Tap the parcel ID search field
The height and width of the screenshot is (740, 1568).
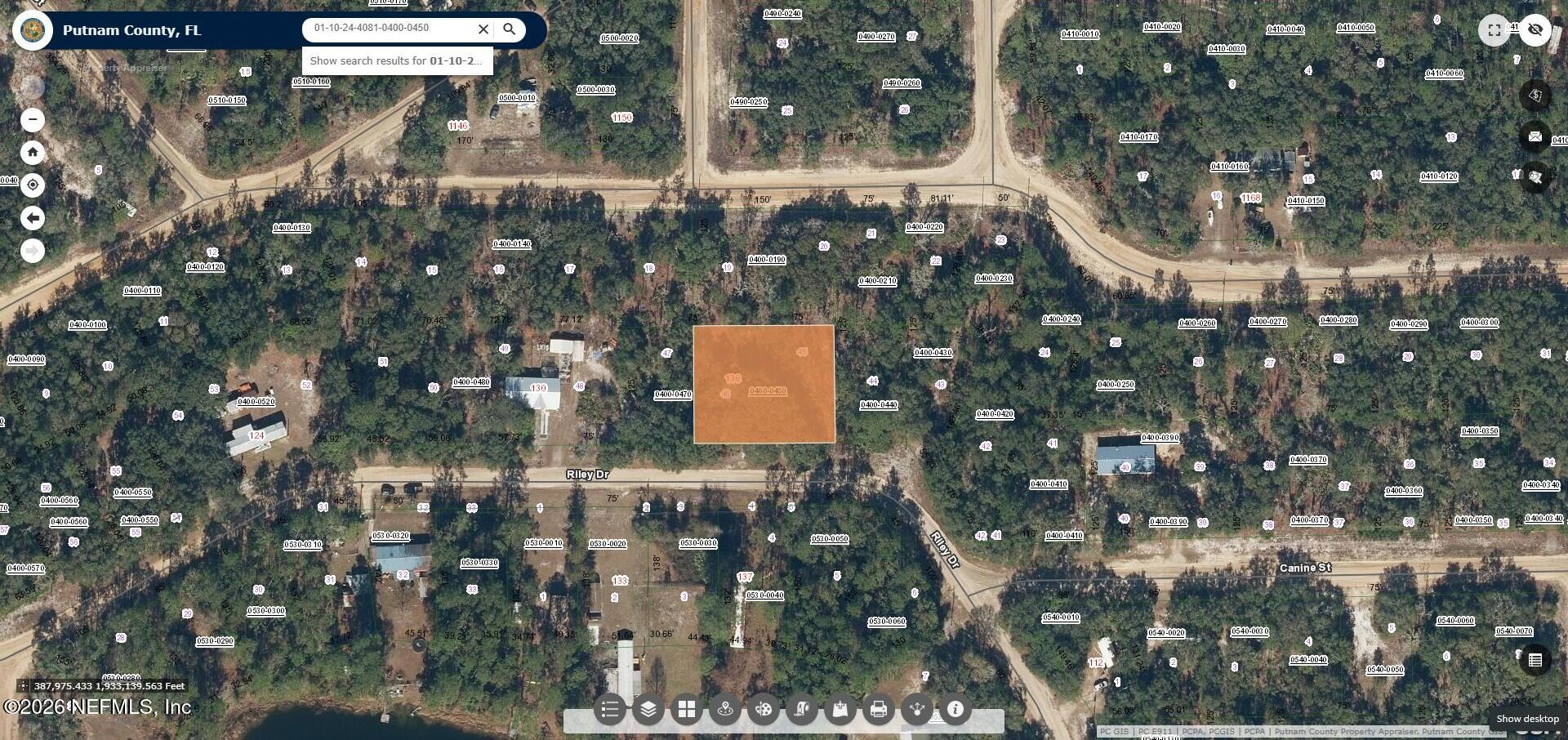pos(388,29)
